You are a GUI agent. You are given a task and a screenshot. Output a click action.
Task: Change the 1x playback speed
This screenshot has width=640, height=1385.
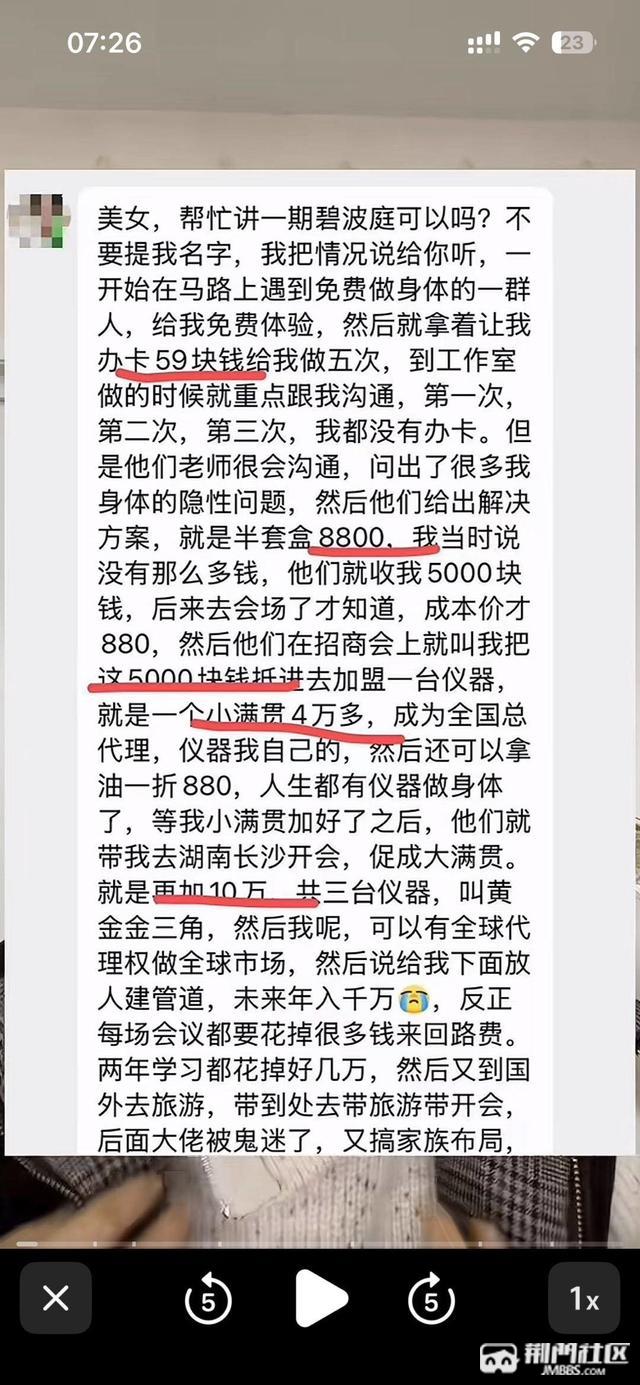coord(584,1298)
